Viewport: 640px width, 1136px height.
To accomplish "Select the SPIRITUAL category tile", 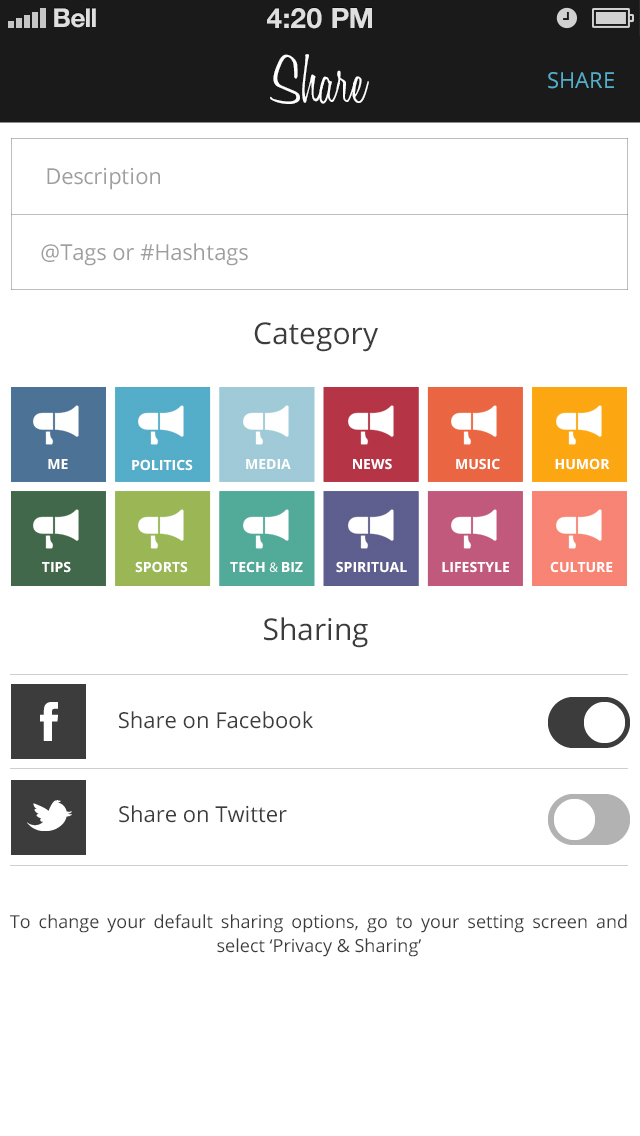I will 371,538.
